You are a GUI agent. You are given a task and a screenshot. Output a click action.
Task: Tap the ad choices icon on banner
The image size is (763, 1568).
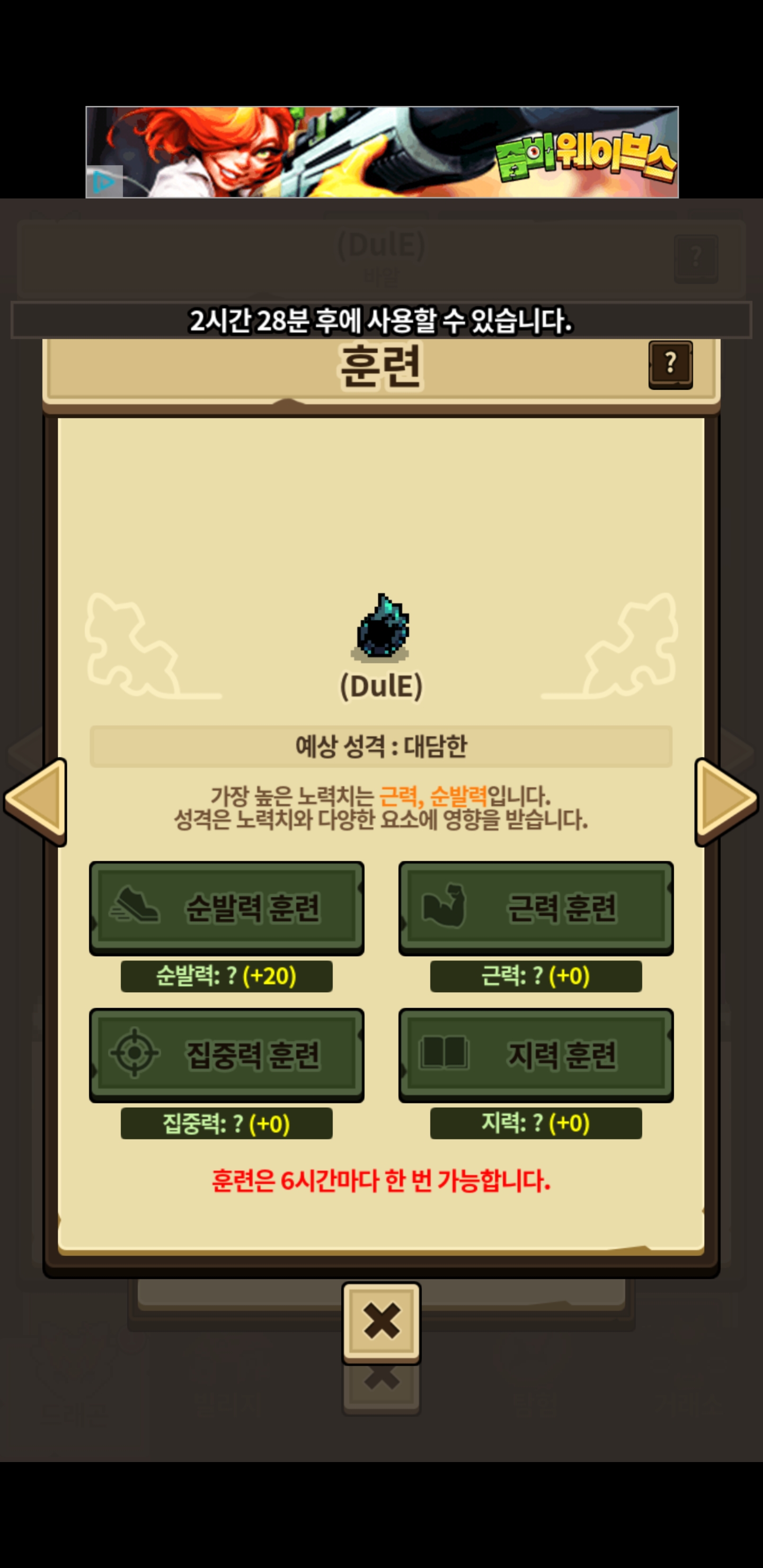[104, 181]
